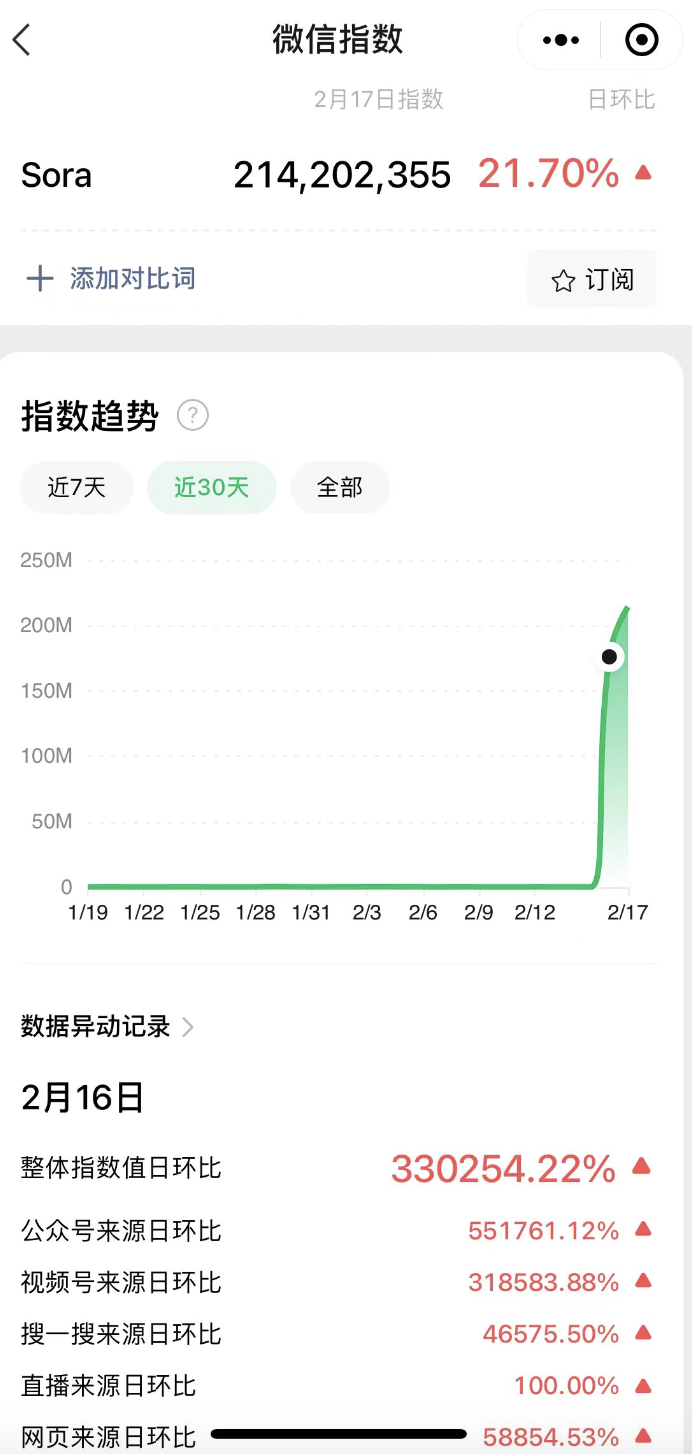
Task: Open 数据异动记录 details
Action: pos(108,1026)
